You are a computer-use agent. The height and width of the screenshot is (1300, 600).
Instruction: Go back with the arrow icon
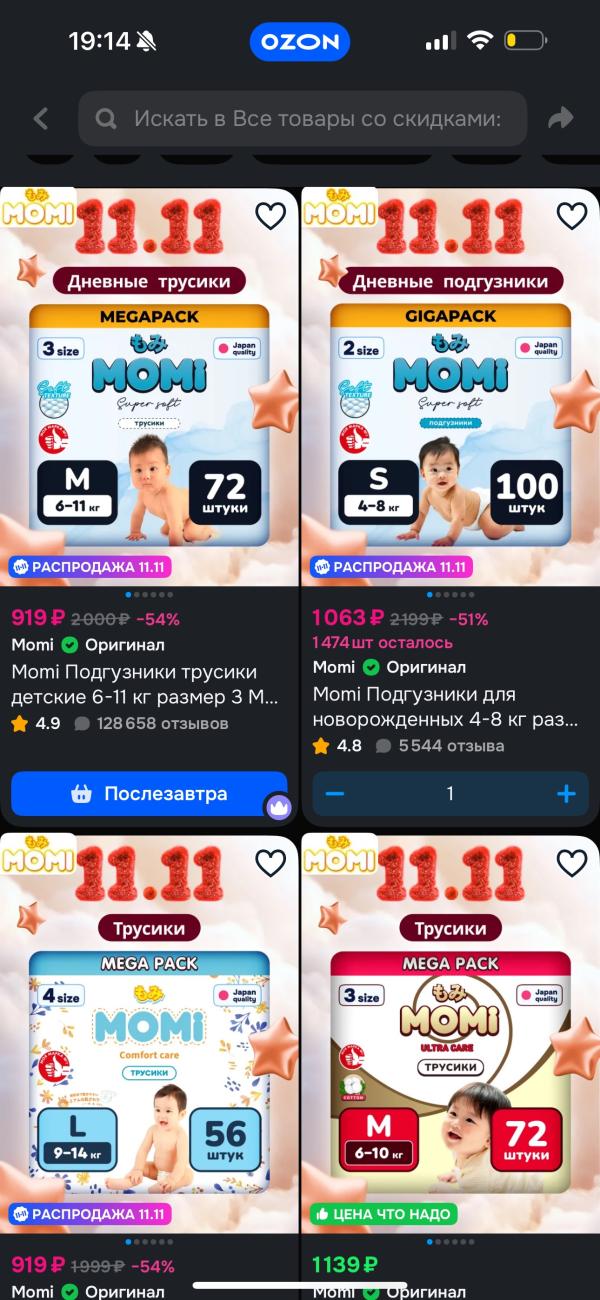(41, 119)
